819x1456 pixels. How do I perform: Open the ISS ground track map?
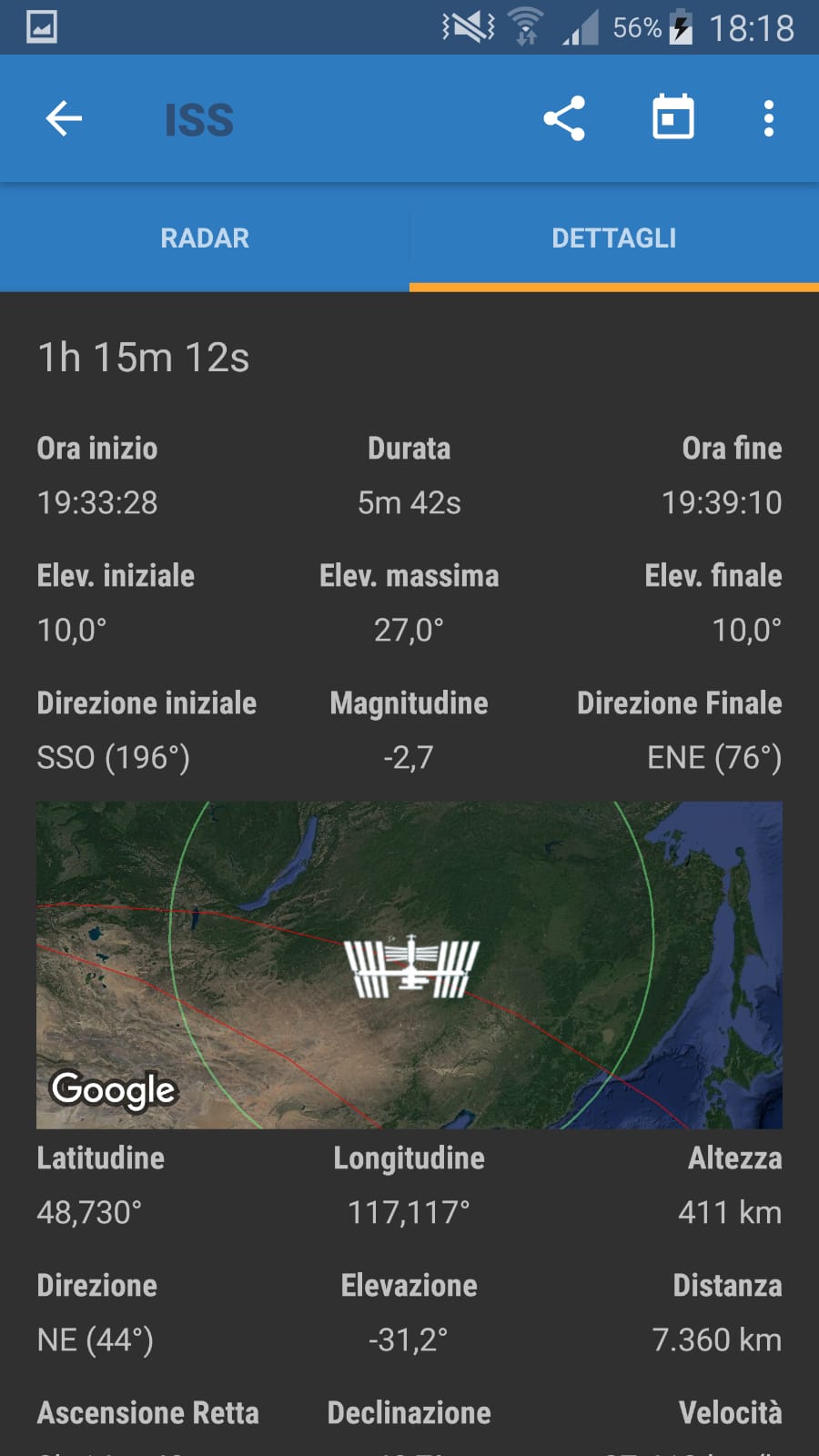(x=409, y=965)
